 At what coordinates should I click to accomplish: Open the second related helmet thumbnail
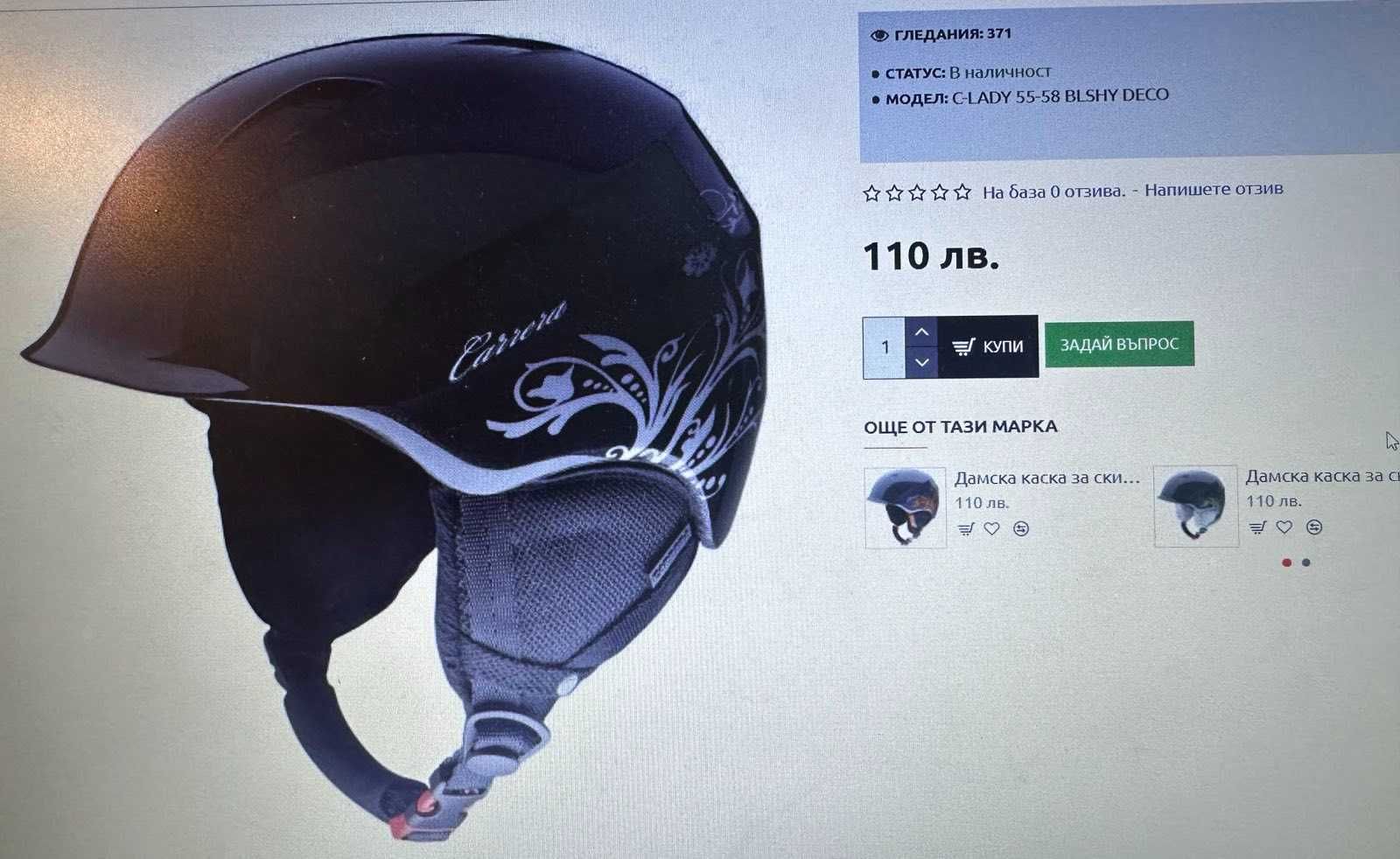point(1195,506)
